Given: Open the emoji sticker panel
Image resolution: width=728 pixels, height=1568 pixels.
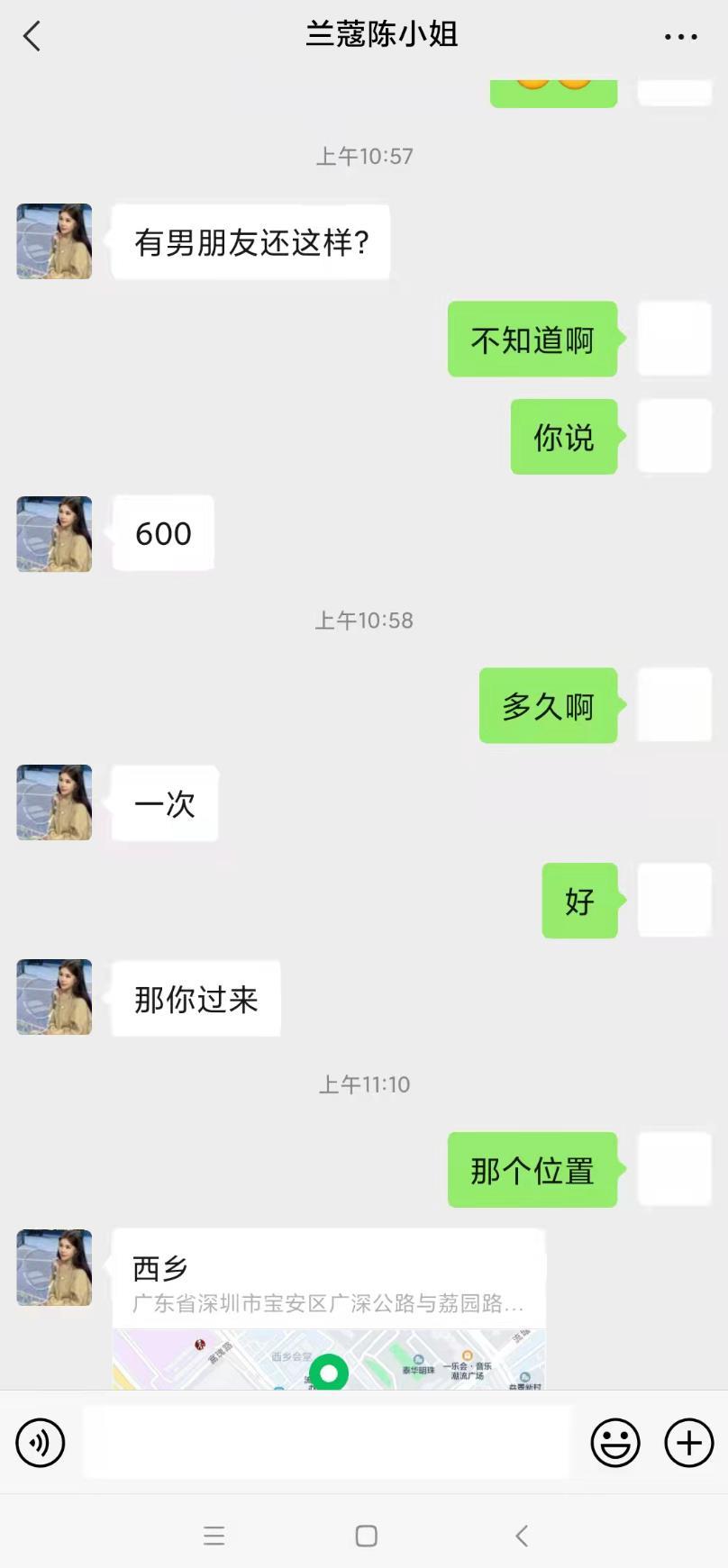Looking at the screenshot, I should click(615, 1442).
